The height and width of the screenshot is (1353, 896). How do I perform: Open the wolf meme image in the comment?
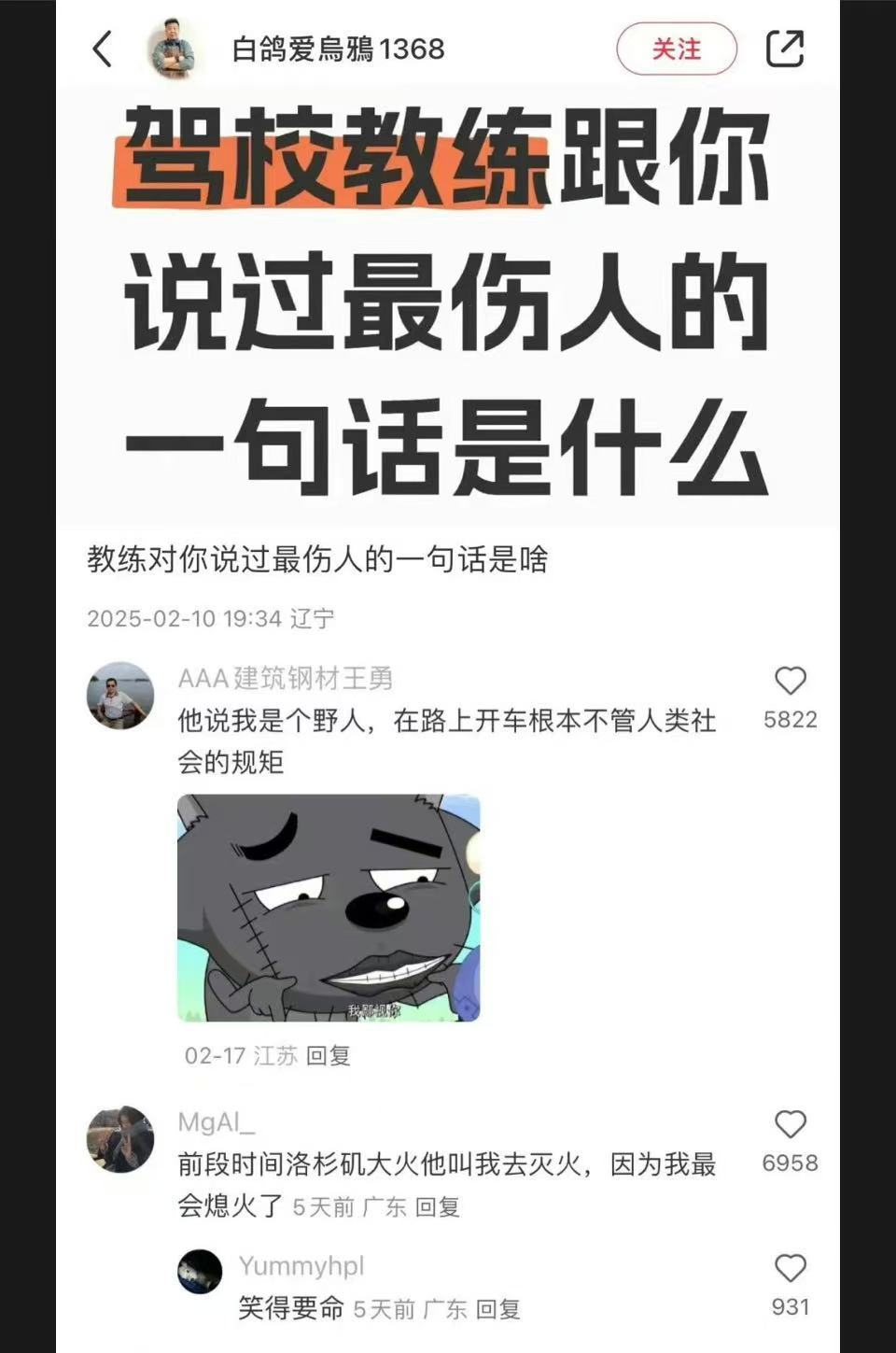pyautogui.click(x=328, y=904)
